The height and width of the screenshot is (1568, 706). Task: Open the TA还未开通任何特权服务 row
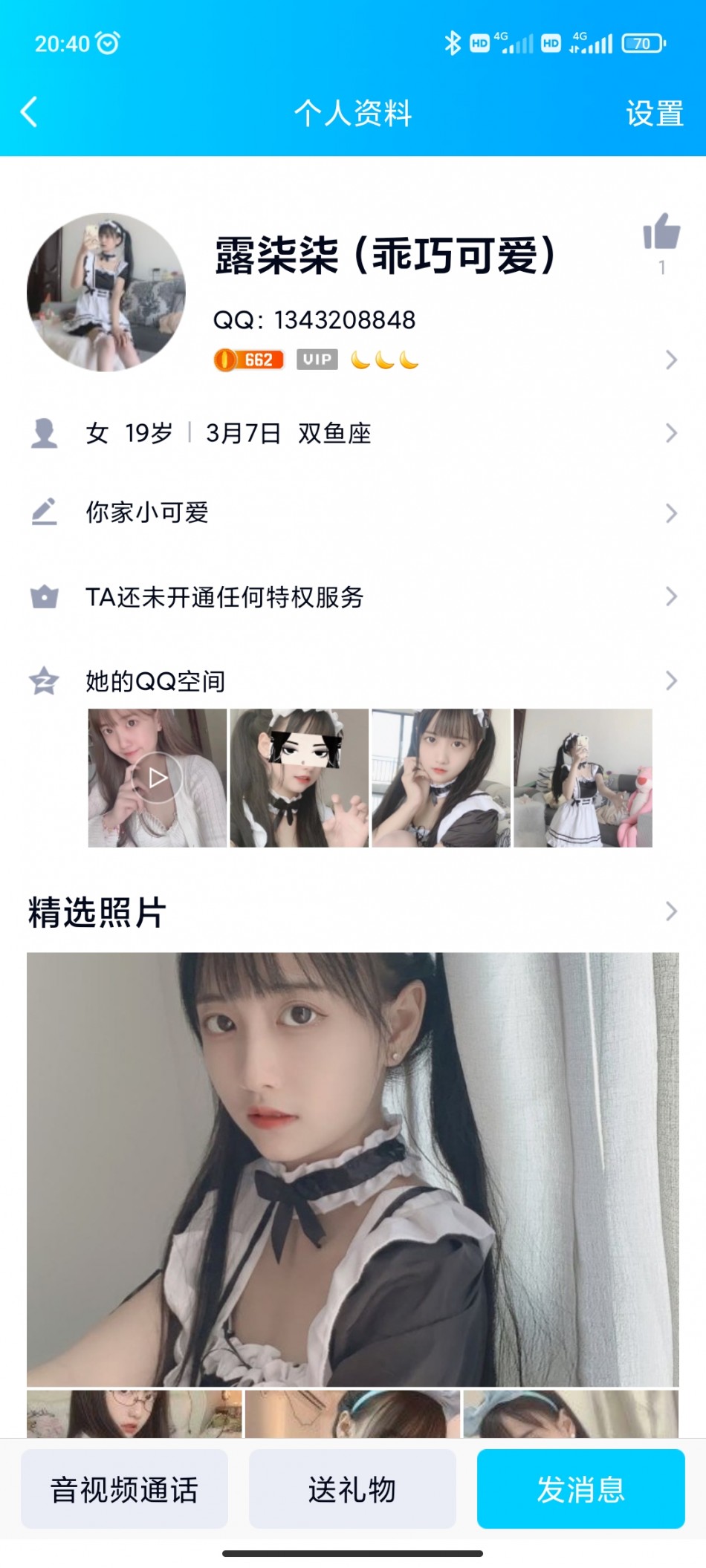coord(353,596)
